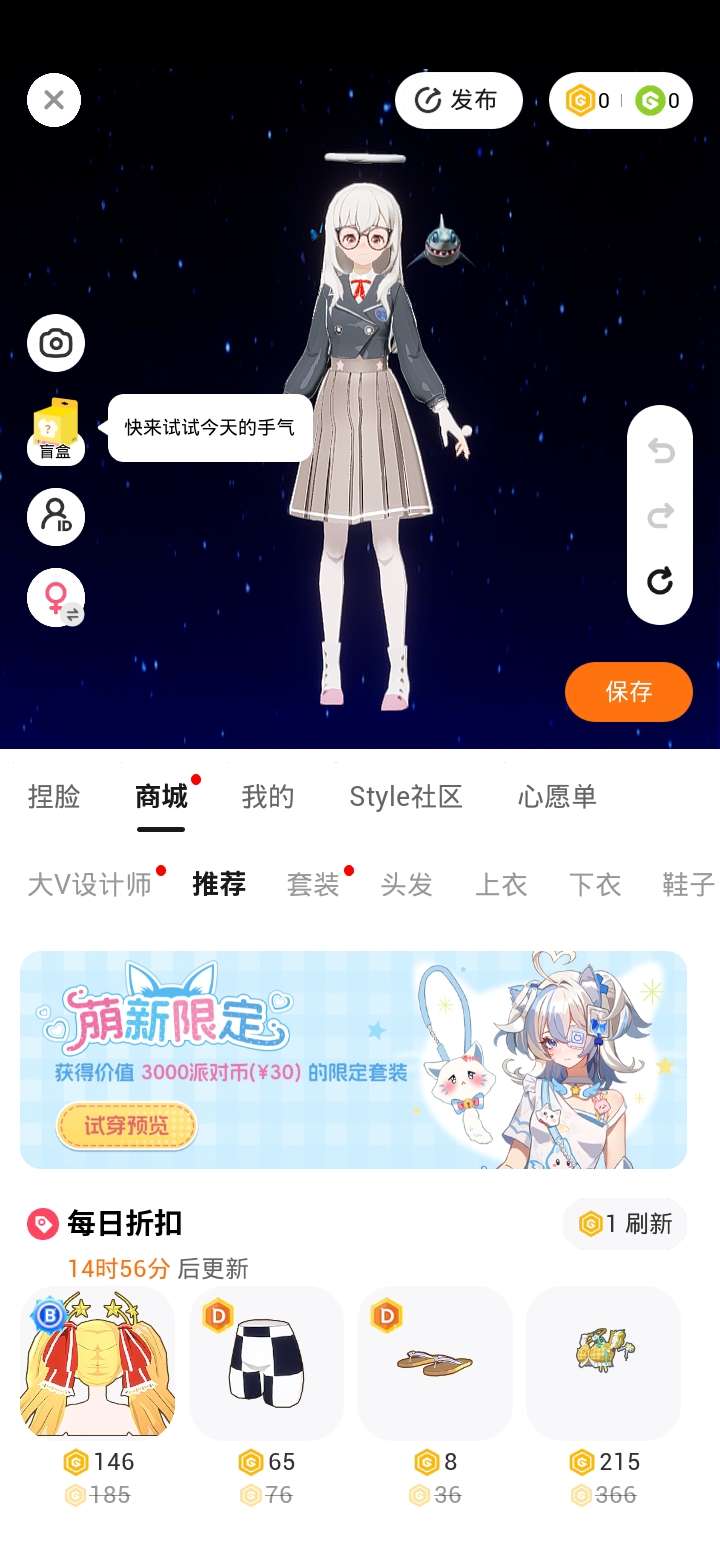The width and height of the screenshot is (720, 1560).
Task: Open the 我的 tab
Action: coord(268,797)
